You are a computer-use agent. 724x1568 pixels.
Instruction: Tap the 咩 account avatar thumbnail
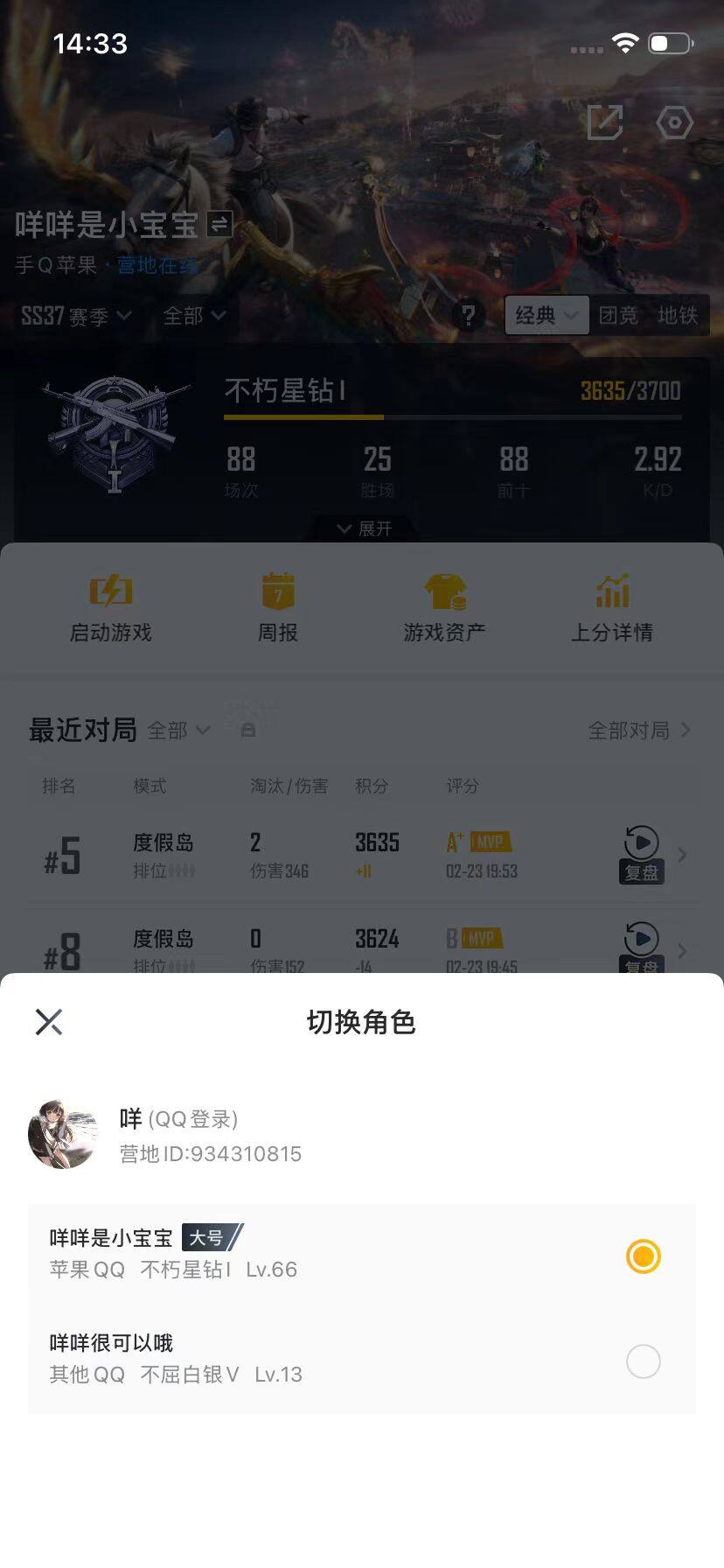(64, 1130)
